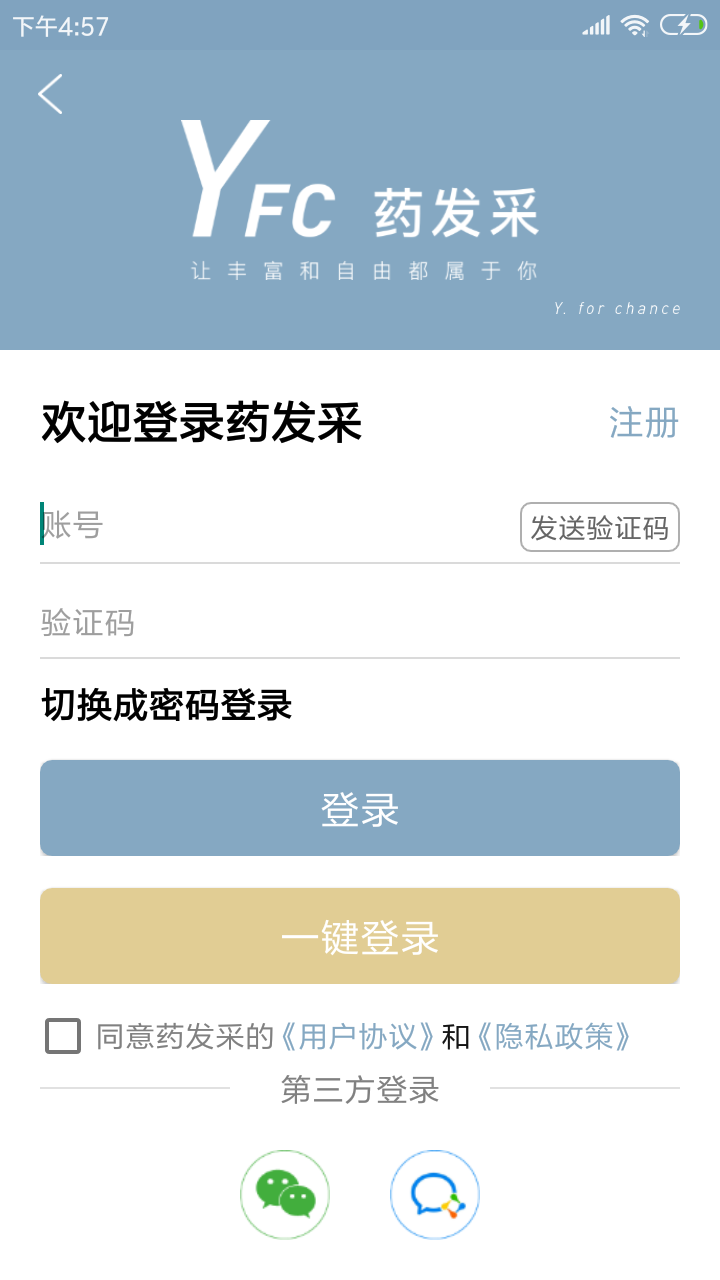Log in with the blue chat-bubble icon
The height and width of the screenshot is (1280, 720).
435,1194
